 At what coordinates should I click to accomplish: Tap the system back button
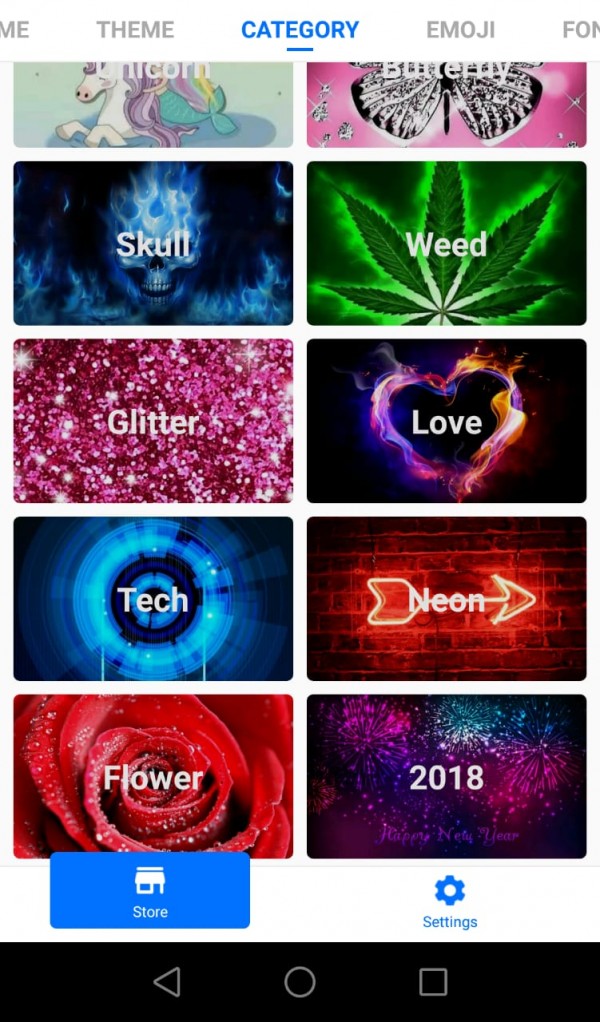click(167, 982)
